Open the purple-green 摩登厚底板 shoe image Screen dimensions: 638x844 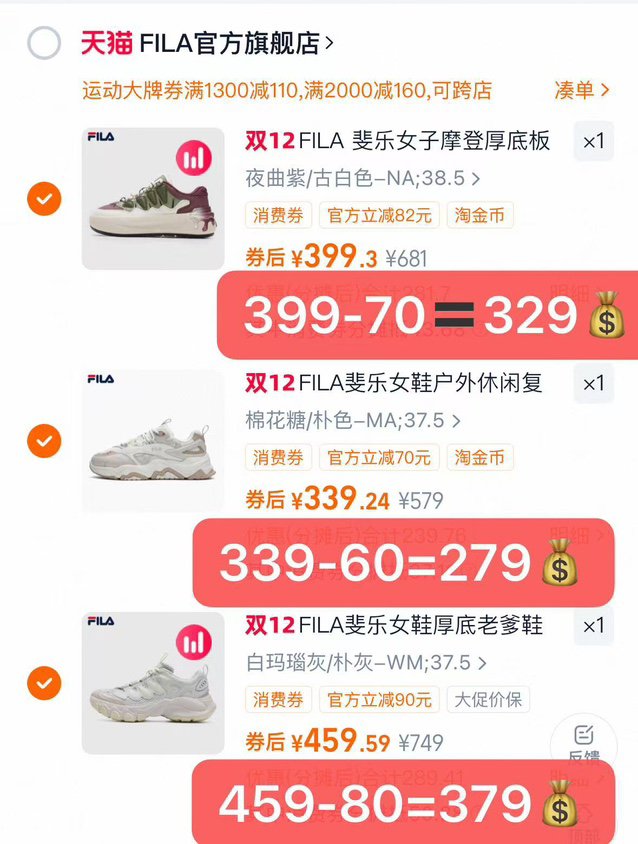tap(153, 199)
